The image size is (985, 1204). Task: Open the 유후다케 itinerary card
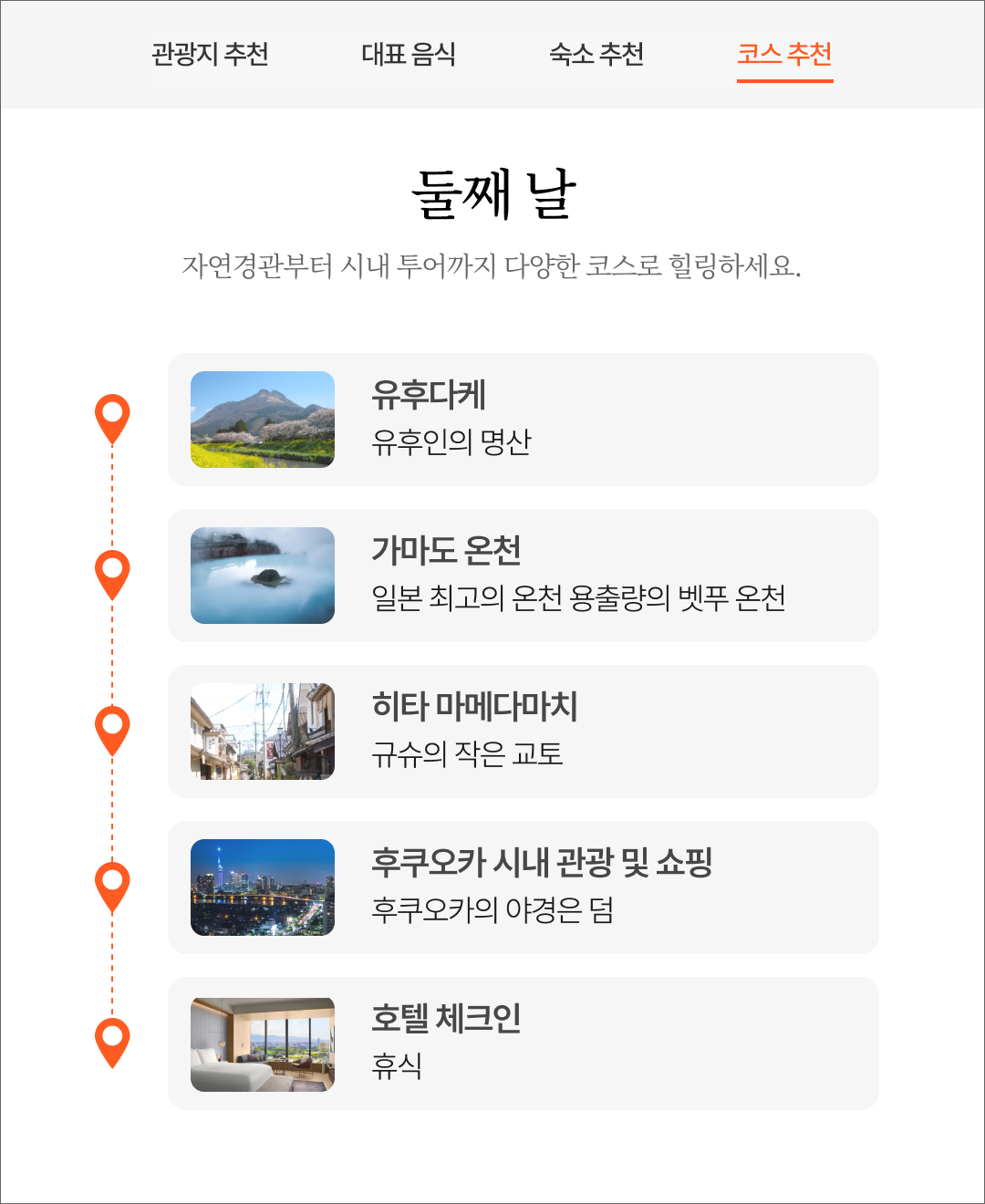tap(522, 419)
